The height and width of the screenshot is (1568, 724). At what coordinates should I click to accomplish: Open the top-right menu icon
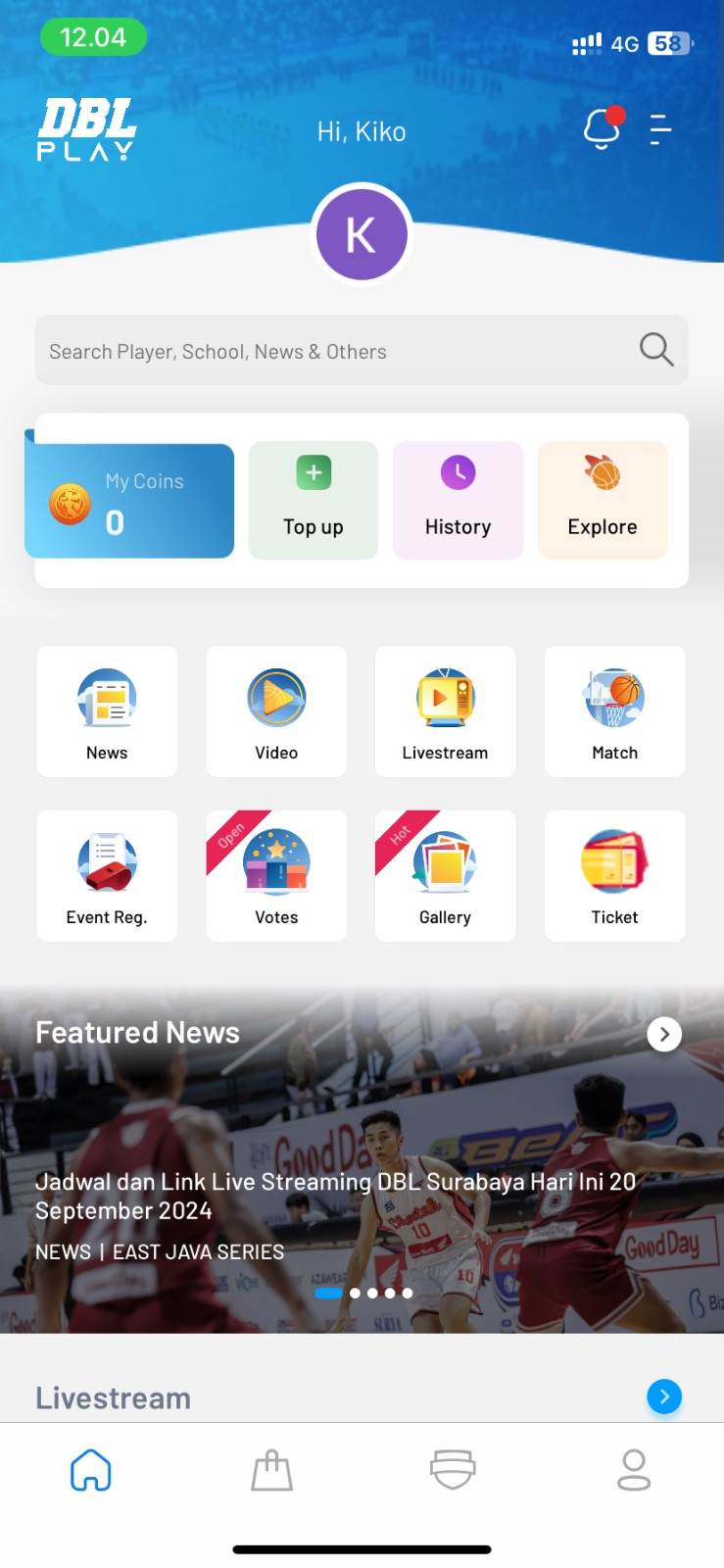click(660, 128)
